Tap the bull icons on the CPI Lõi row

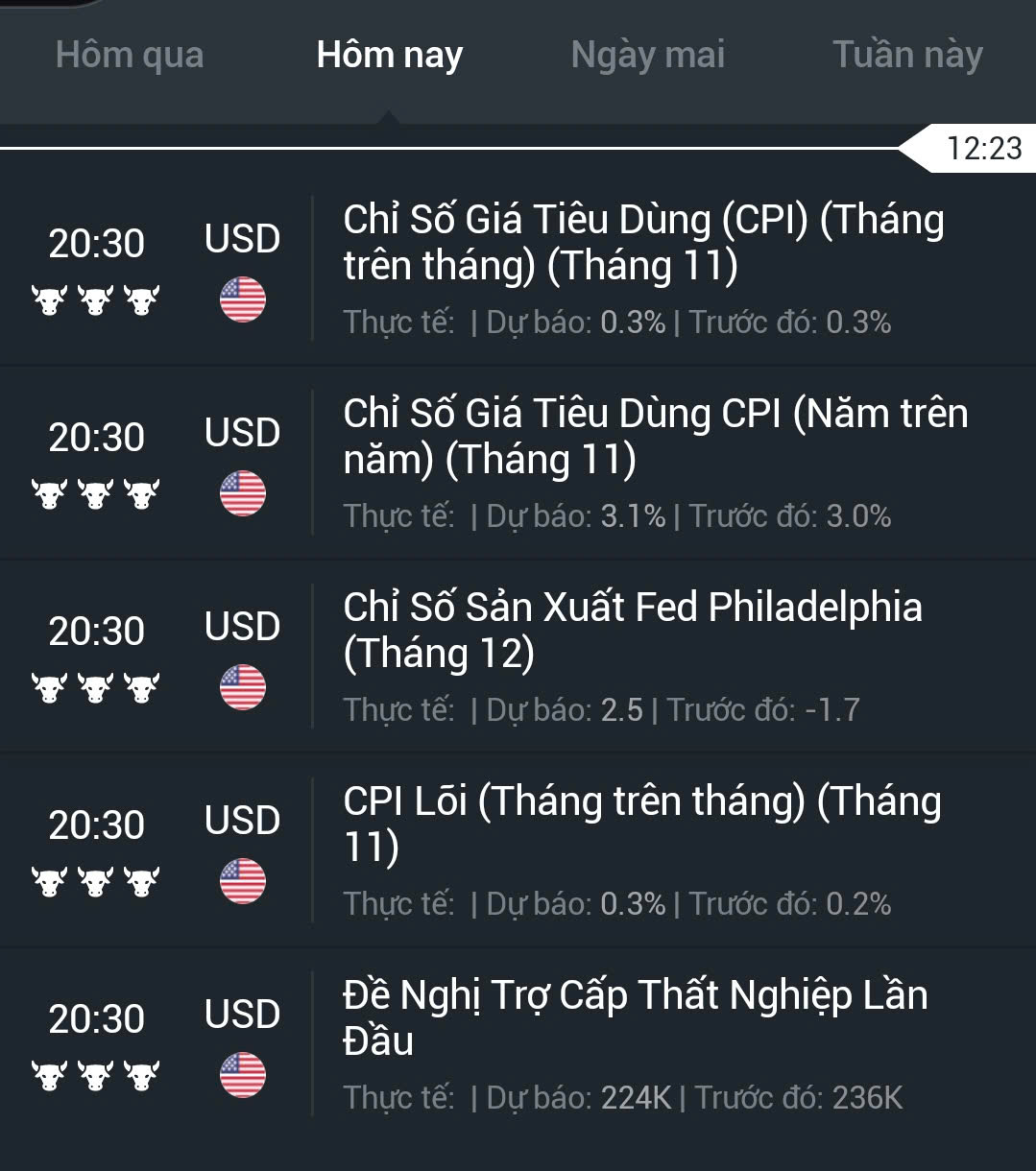click(95, 880)
